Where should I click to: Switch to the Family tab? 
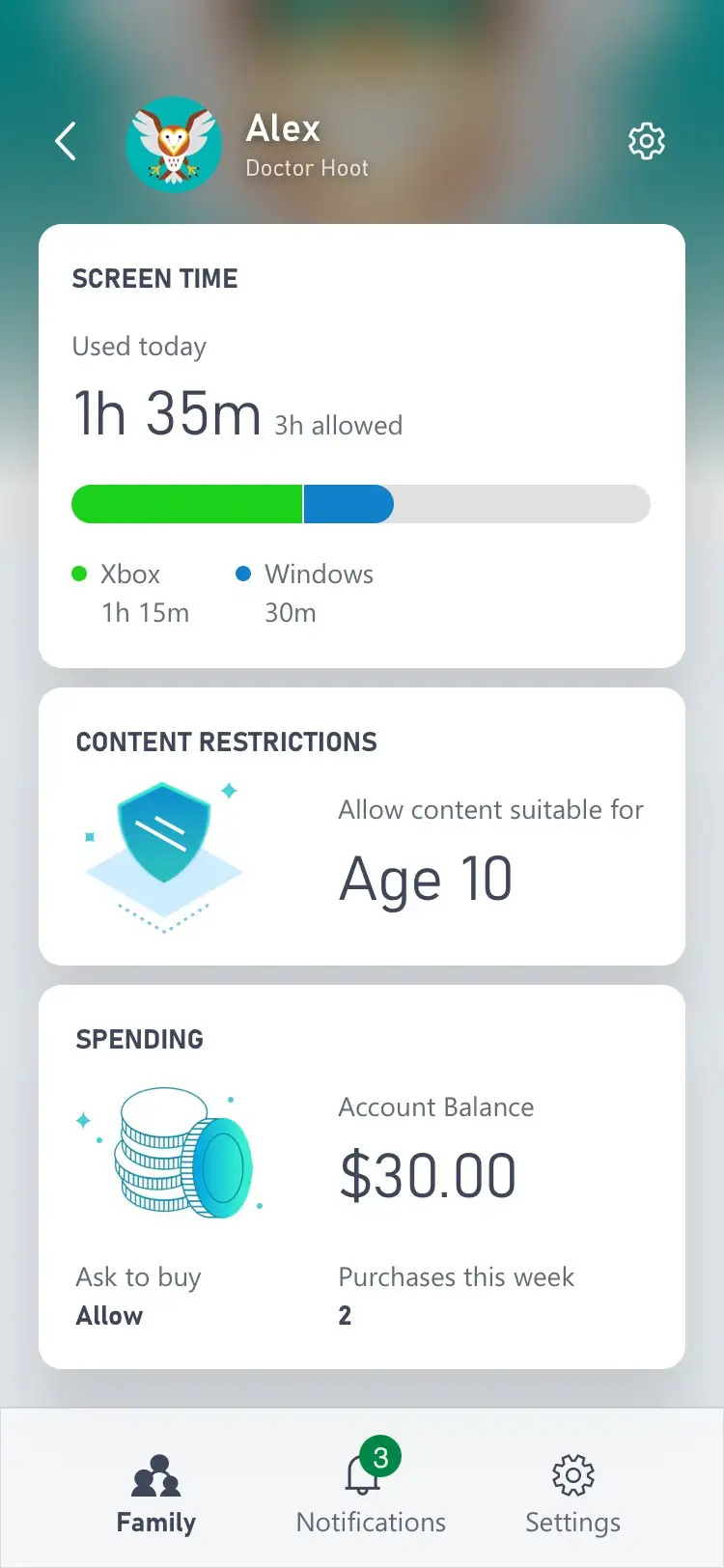[x=156, y=1493]
